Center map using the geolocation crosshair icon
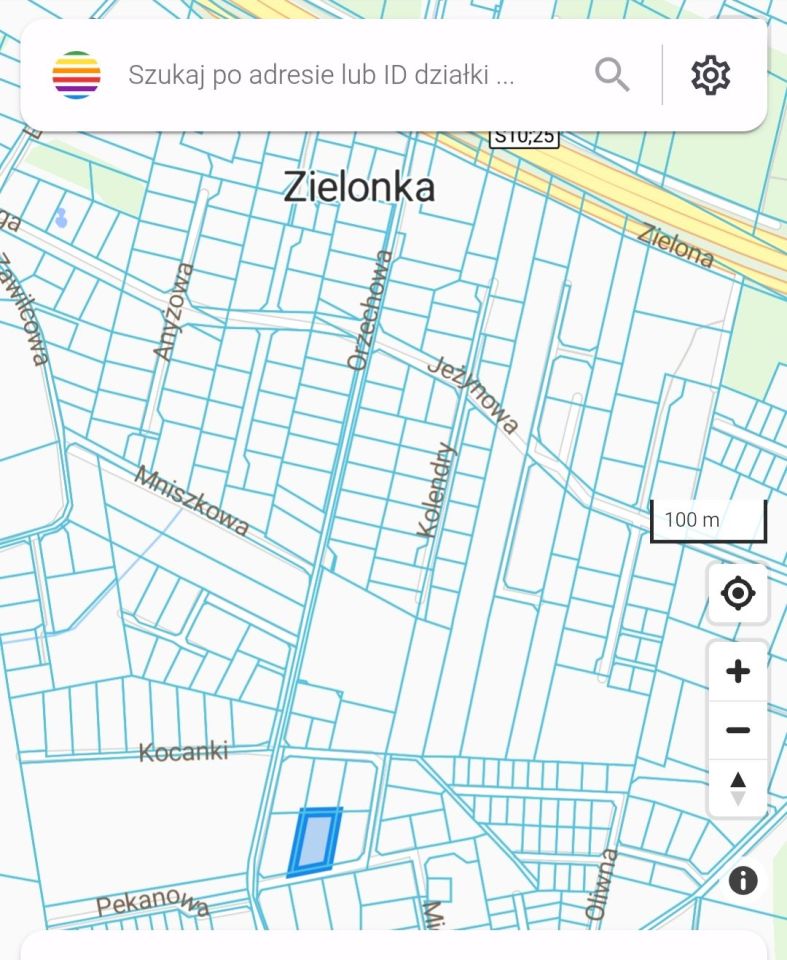787x960 pixels. 737,594
